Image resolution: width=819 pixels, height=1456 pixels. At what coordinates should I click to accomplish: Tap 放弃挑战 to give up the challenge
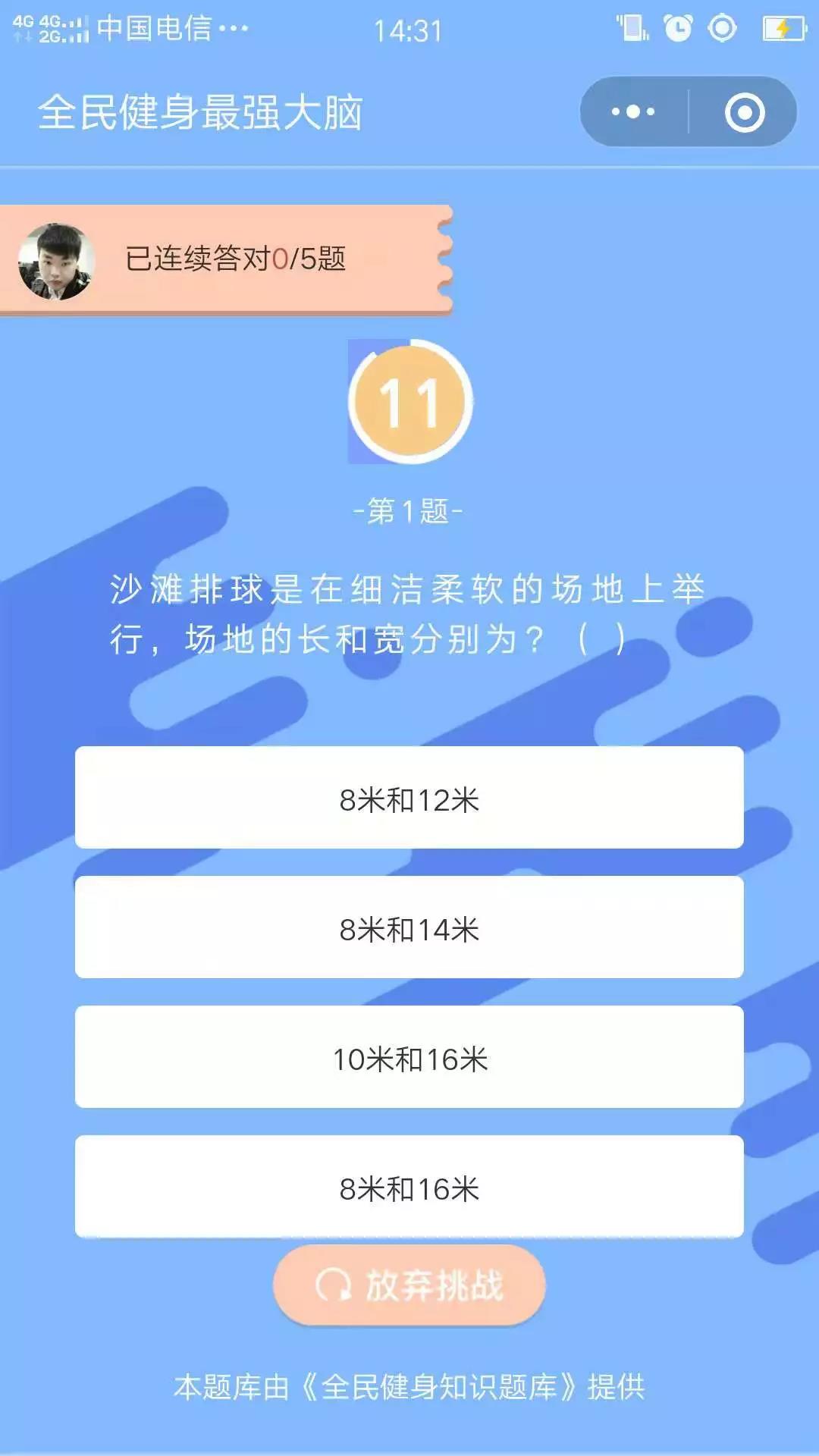click(x=409, y=1285)
